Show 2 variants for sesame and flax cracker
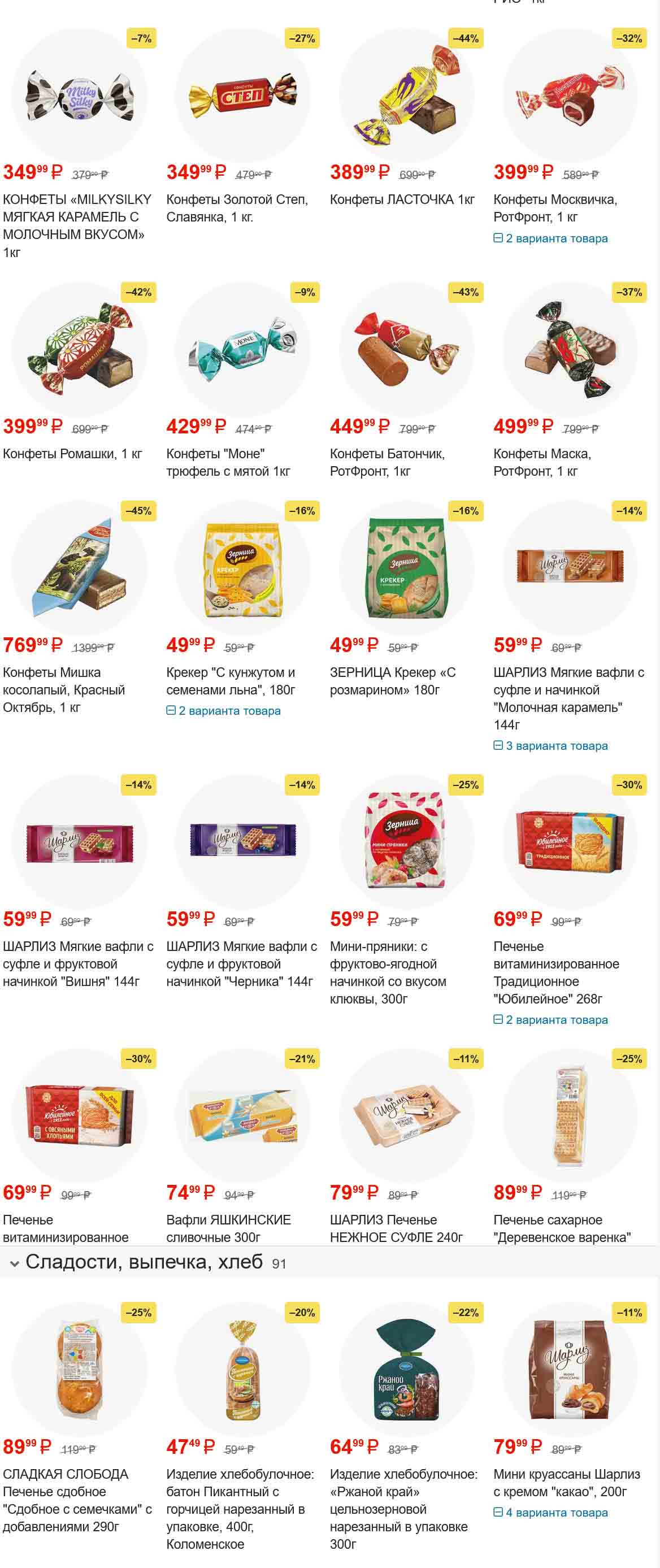Screen dimensions: 660x1568 pos(223,710)
